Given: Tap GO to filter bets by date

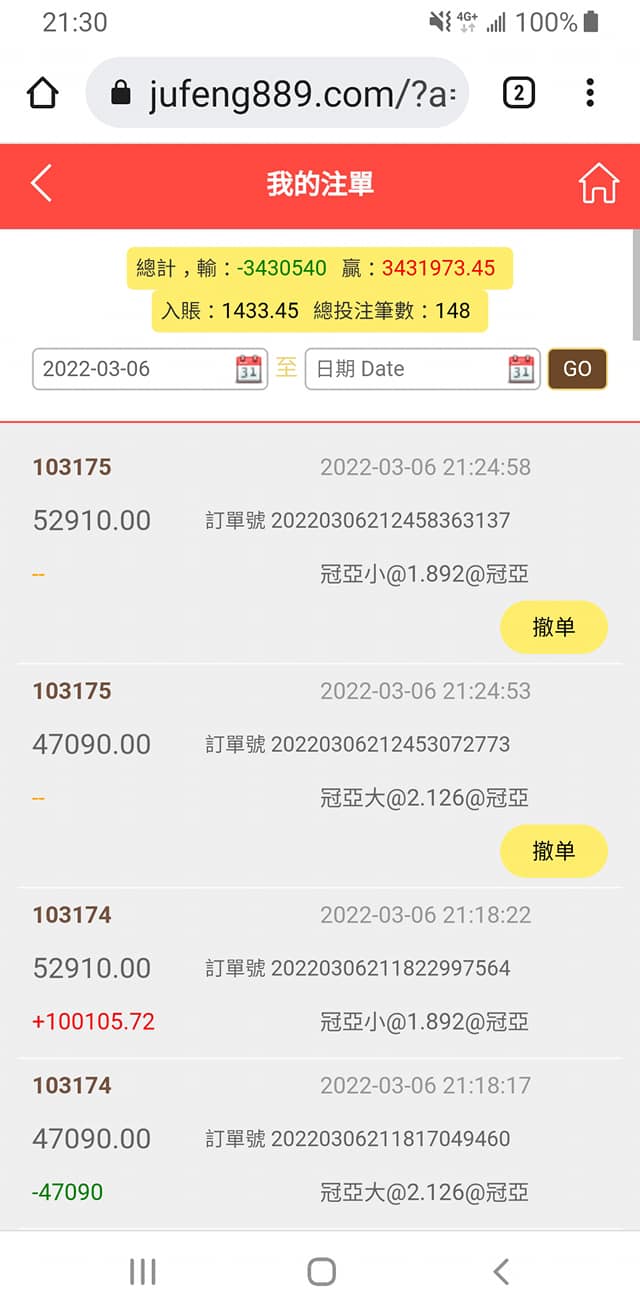Looking at the screenshot, I should pyautogui.click(x=577, y=368).
